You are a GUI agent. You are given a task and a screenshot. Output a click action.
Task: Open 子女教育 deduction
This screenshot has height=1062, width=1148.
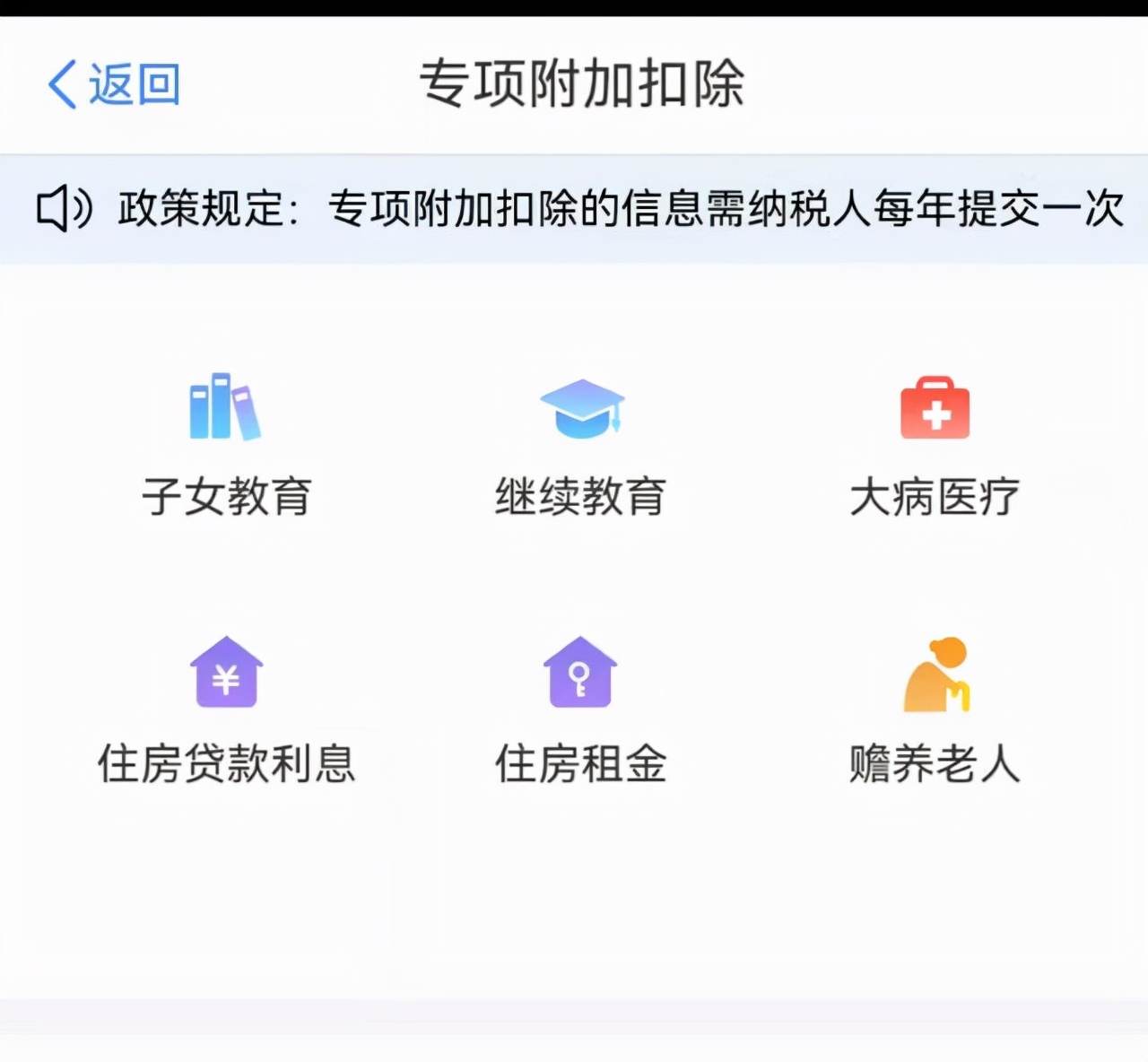click(226, 446)
